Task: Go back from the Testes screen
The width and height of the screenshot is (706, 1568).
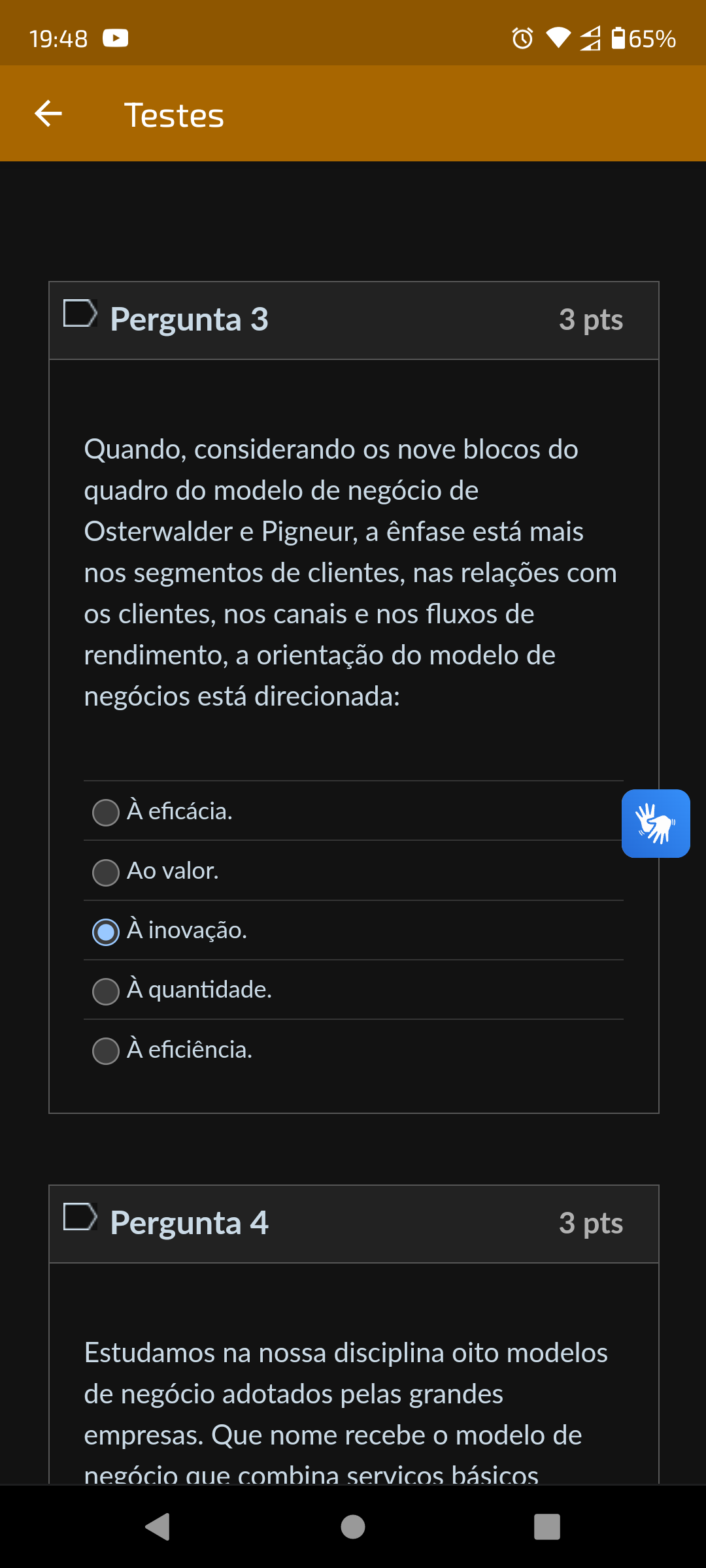Action: [x=48, y=114]
